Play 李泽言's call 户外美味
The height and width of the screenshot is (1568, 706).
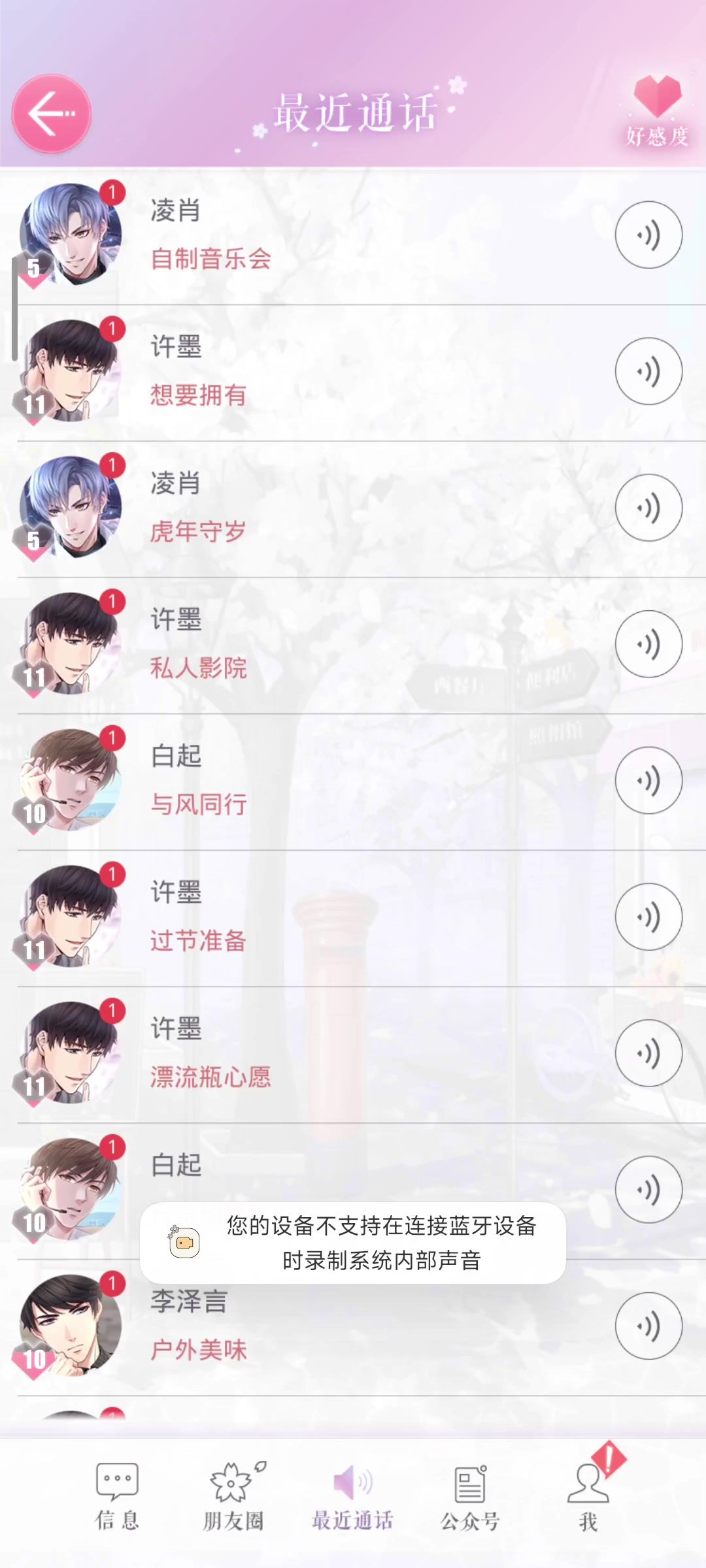point(648,1326)
